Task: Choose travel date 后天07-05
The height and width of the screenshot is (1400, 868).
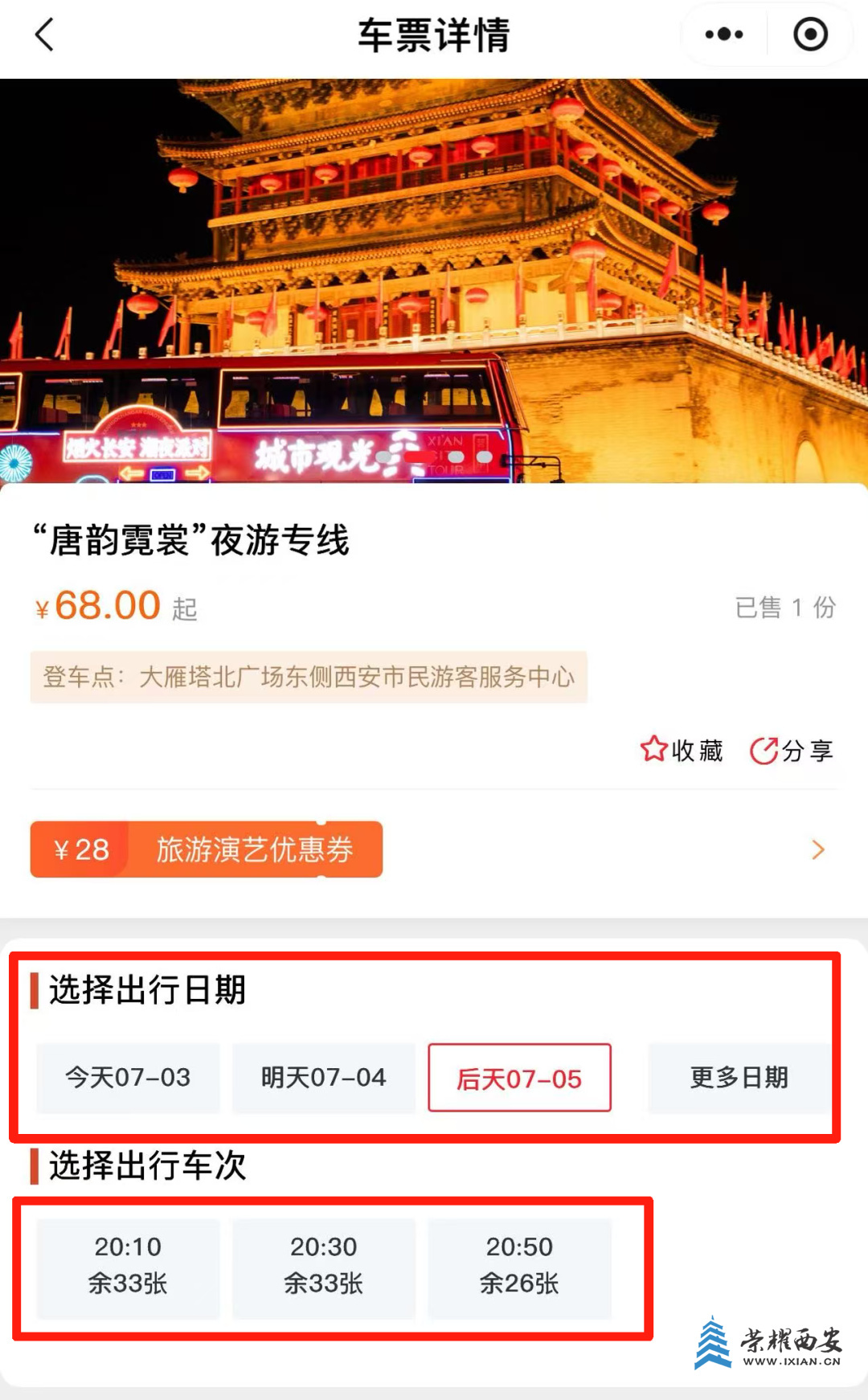Action: point(519,1078)
